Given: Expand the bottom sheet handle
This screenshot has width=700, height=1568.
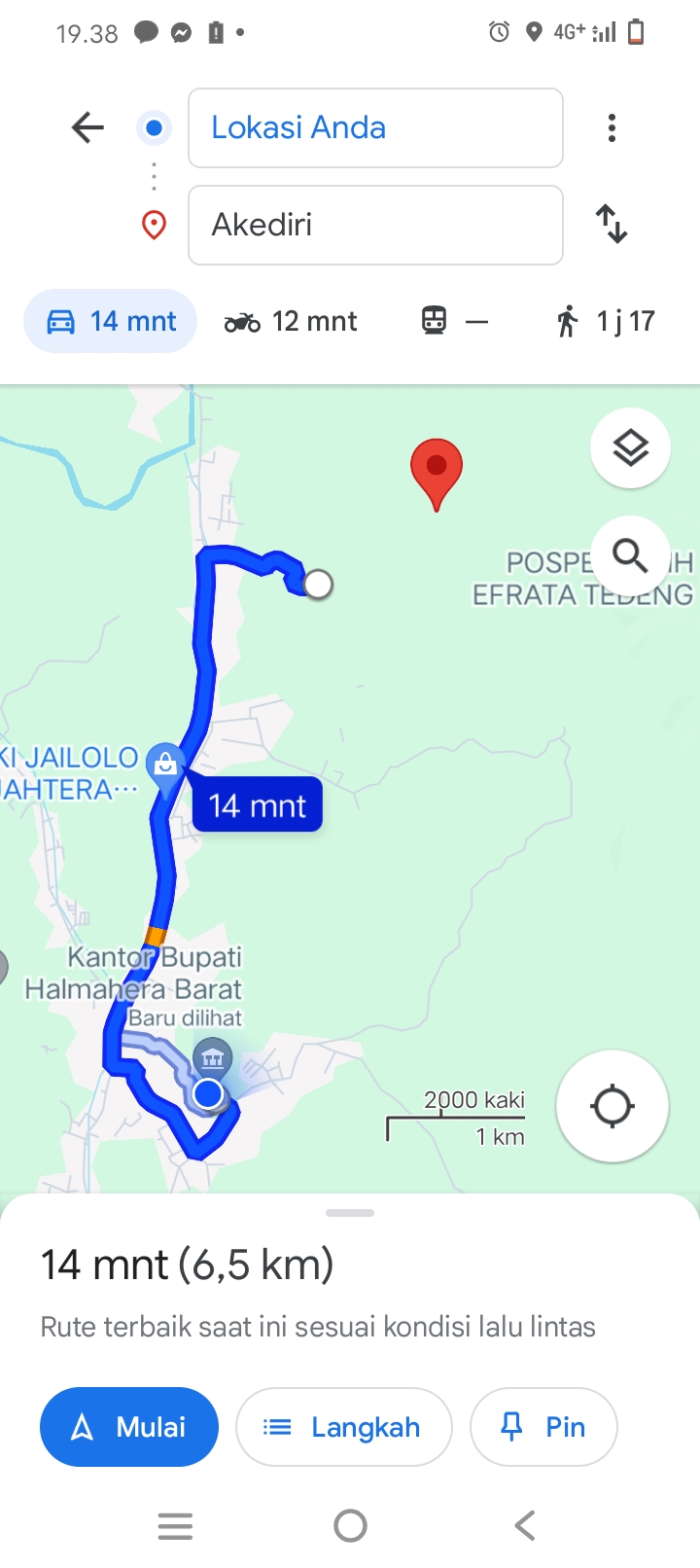Looking at the screenshot, I should click(350, 1213).
